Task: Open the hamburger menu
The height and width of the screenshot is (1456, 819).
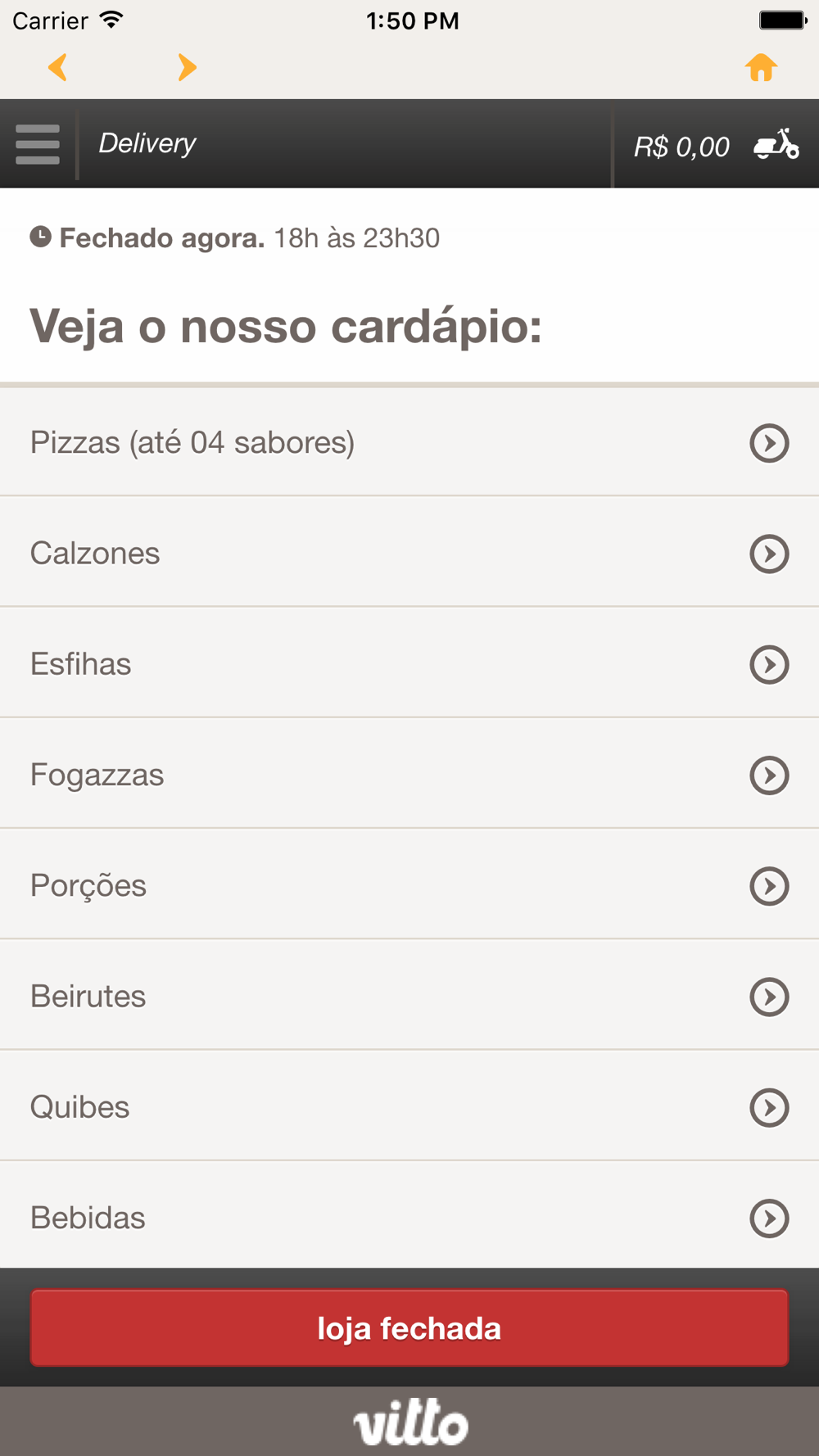Action: click(38, 144)
